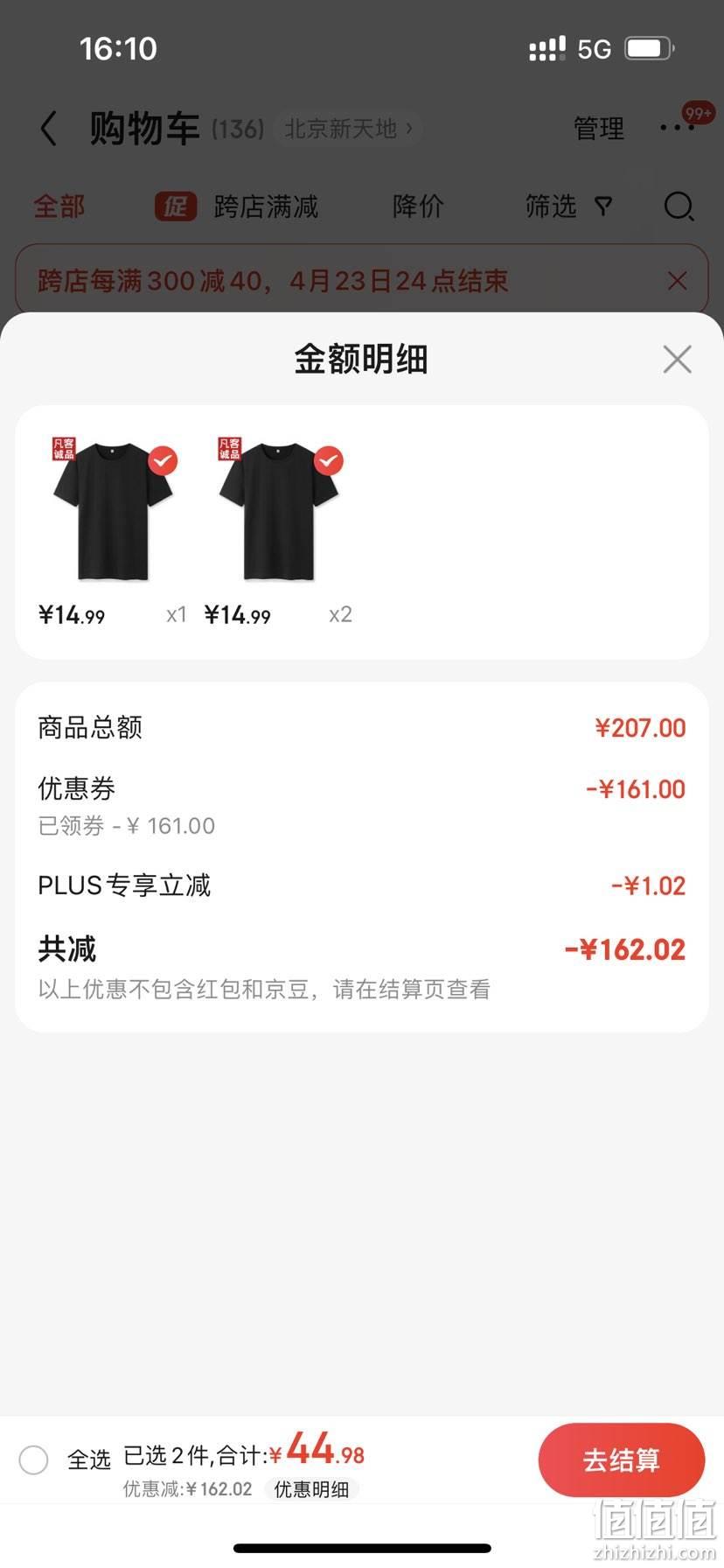Open 管理 to manage the cart
Viewport: 724px width, 1568px height.
[599, 129]
